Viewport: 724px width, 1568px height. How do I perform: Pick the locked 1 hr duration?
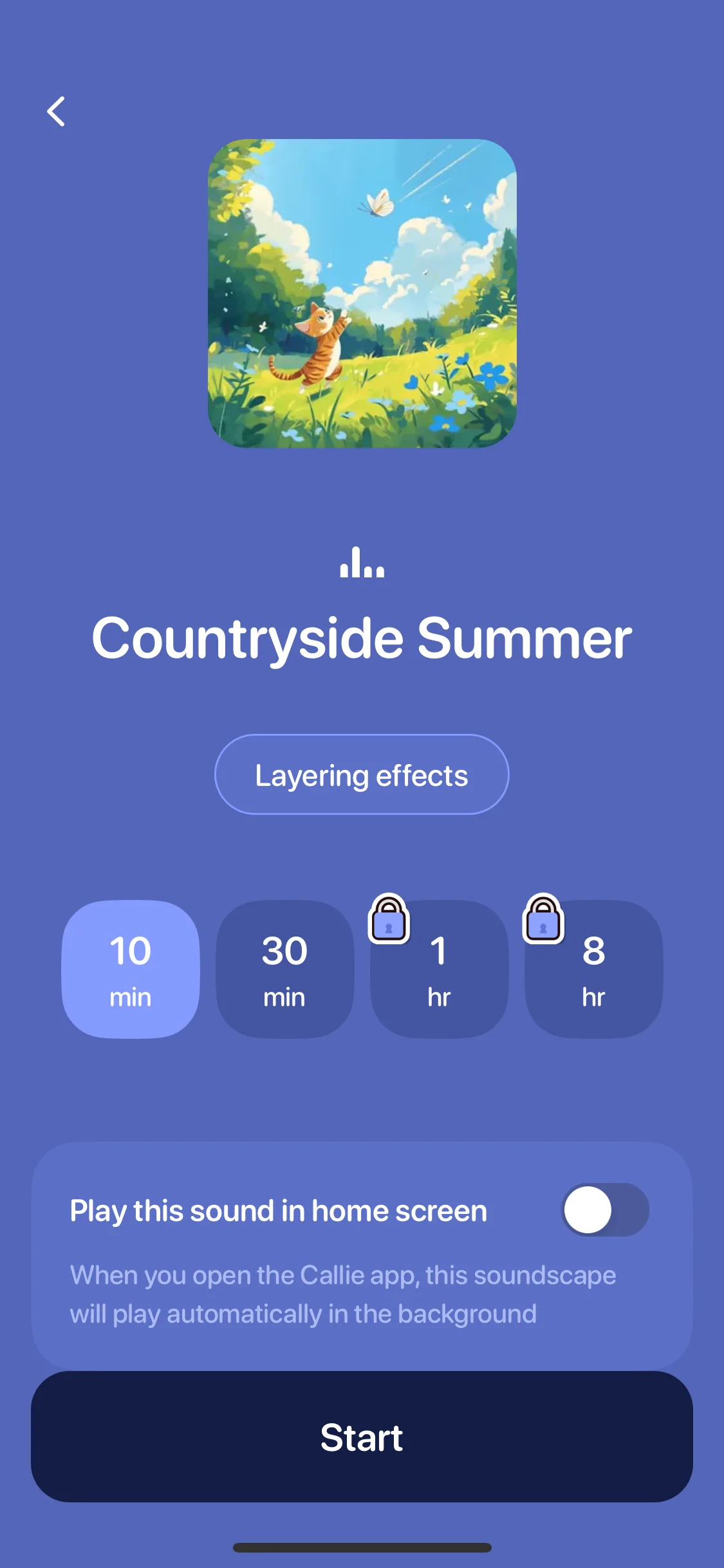(x=439, y=969)
